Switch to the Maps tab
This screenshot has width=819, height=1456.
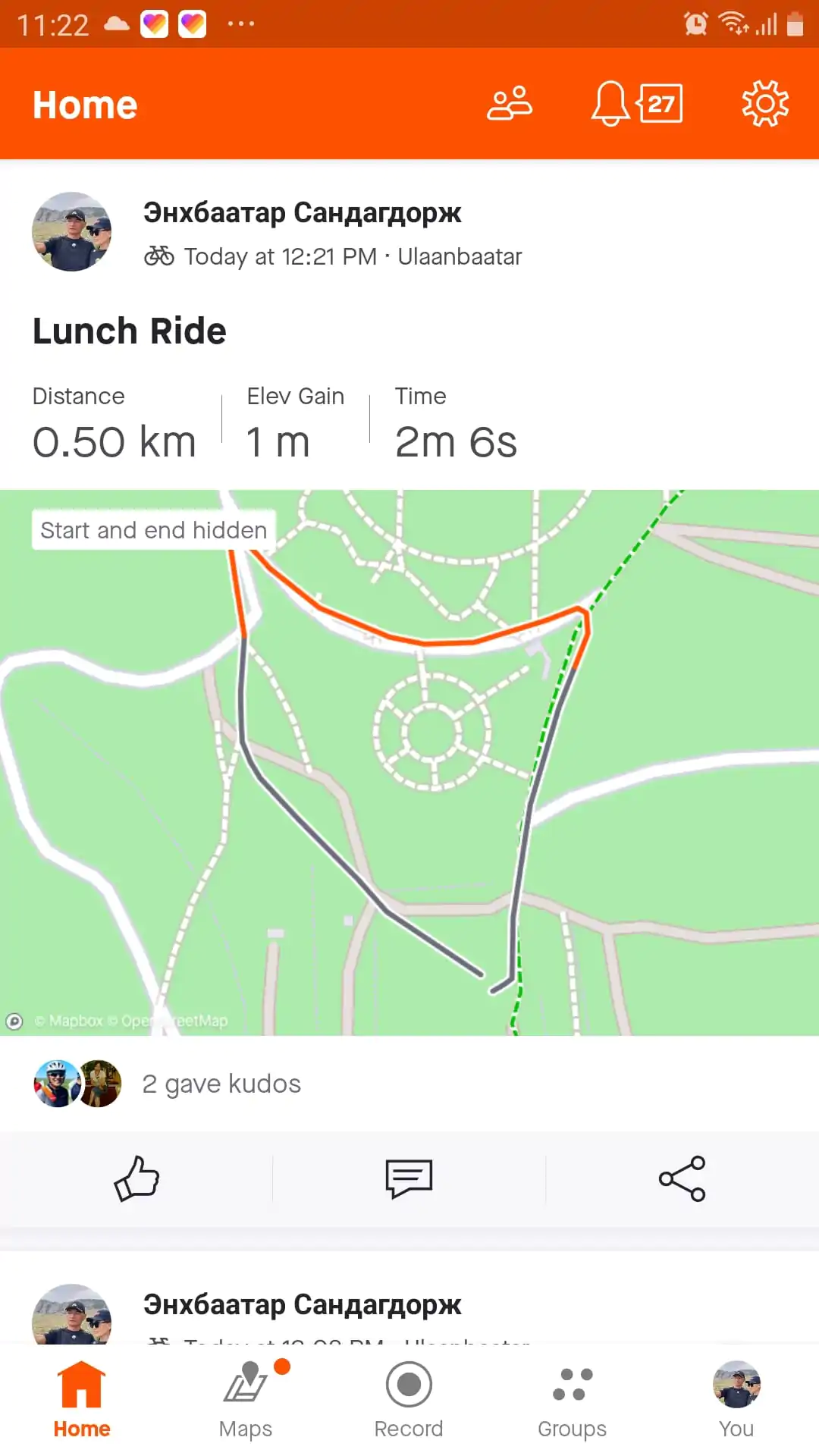(246, 1399)
